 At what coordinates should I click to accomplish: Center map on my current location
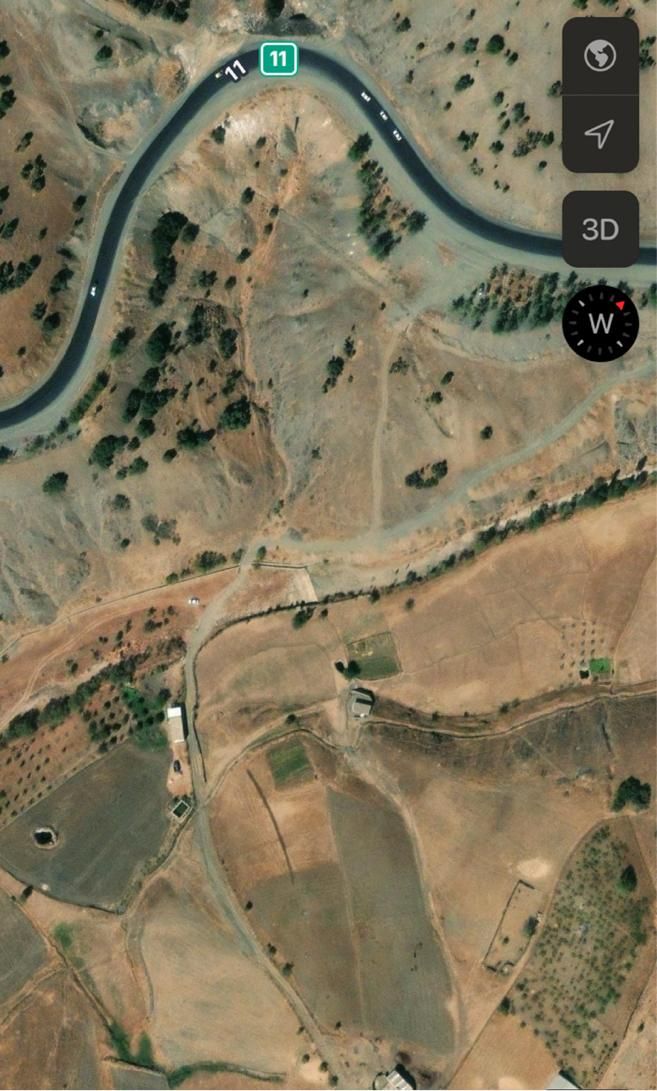tap(600, 134)
